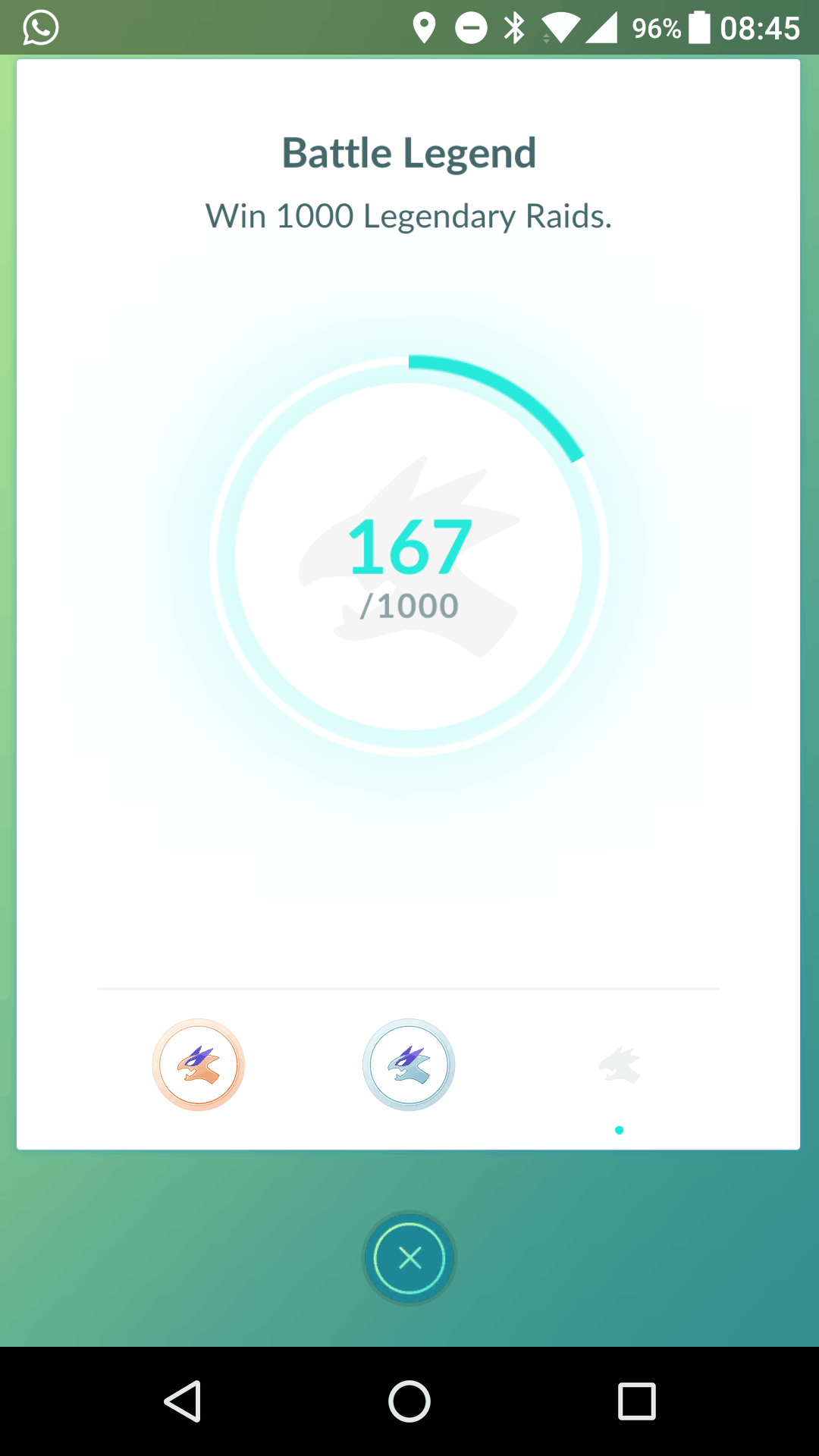Screen dimensions: 819x1456
Task: View the bronze medal tier
Action: [x=199, y=1065]
